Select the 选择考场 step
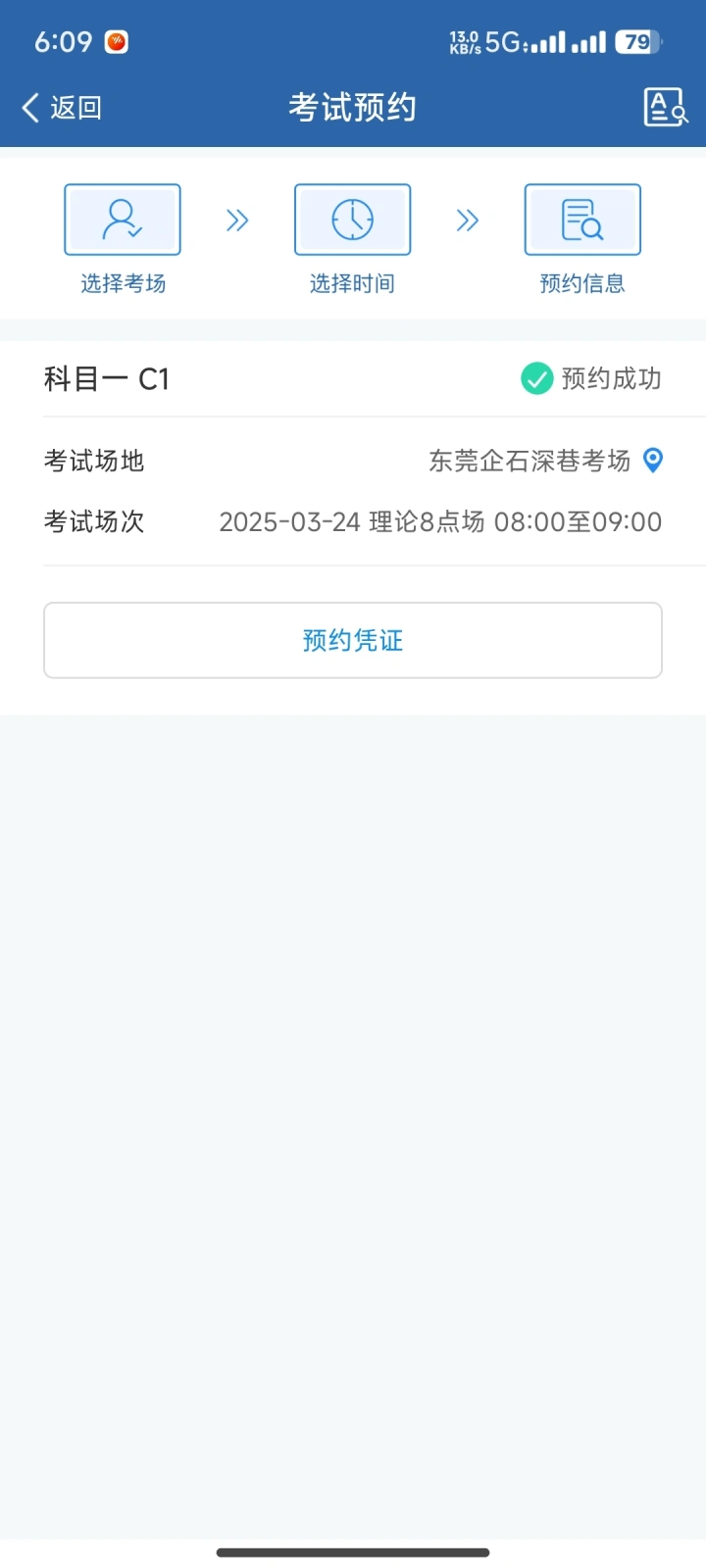Screen dimensions: 706x1568 [x=123, y=240]
